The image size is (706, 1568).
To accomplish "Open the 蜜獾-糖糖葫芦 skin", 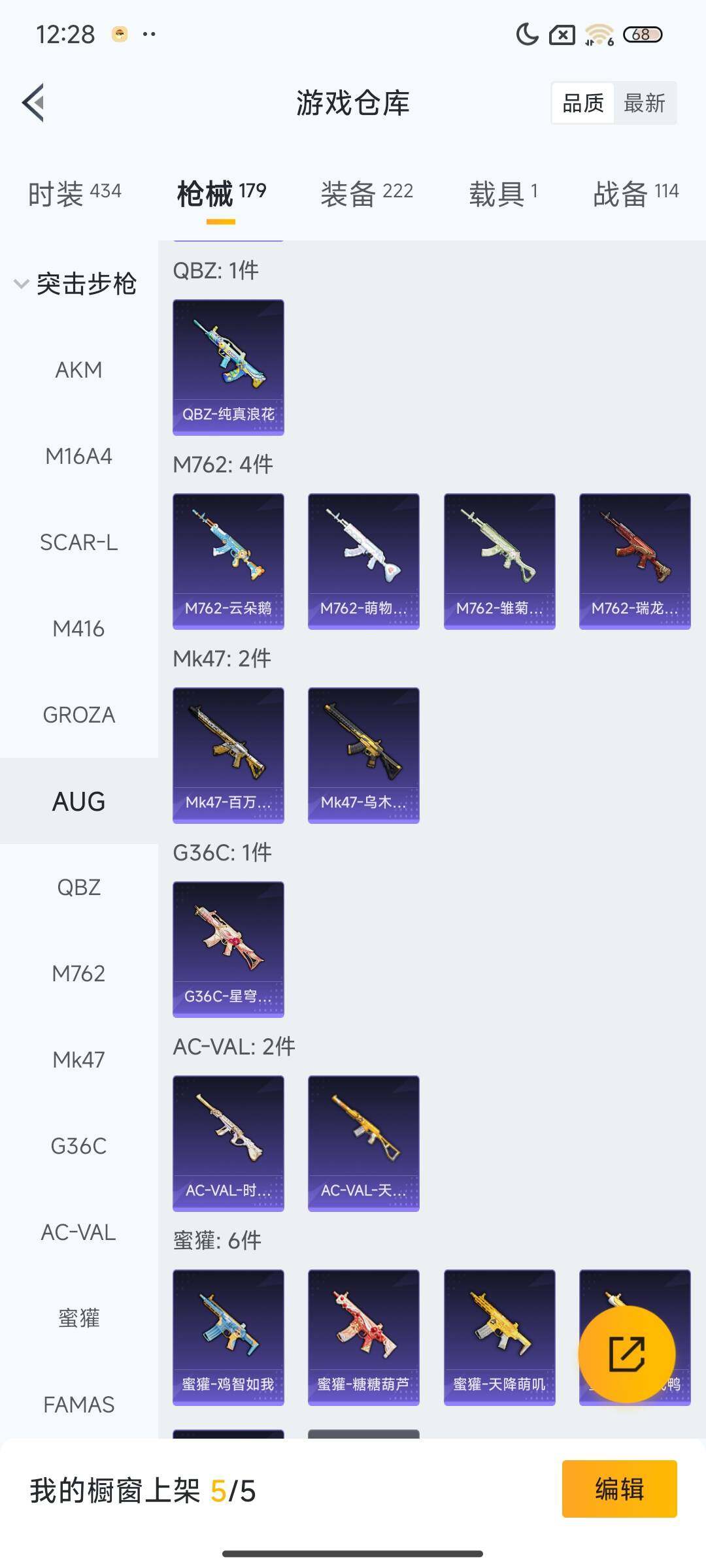I will [363, 1337].
